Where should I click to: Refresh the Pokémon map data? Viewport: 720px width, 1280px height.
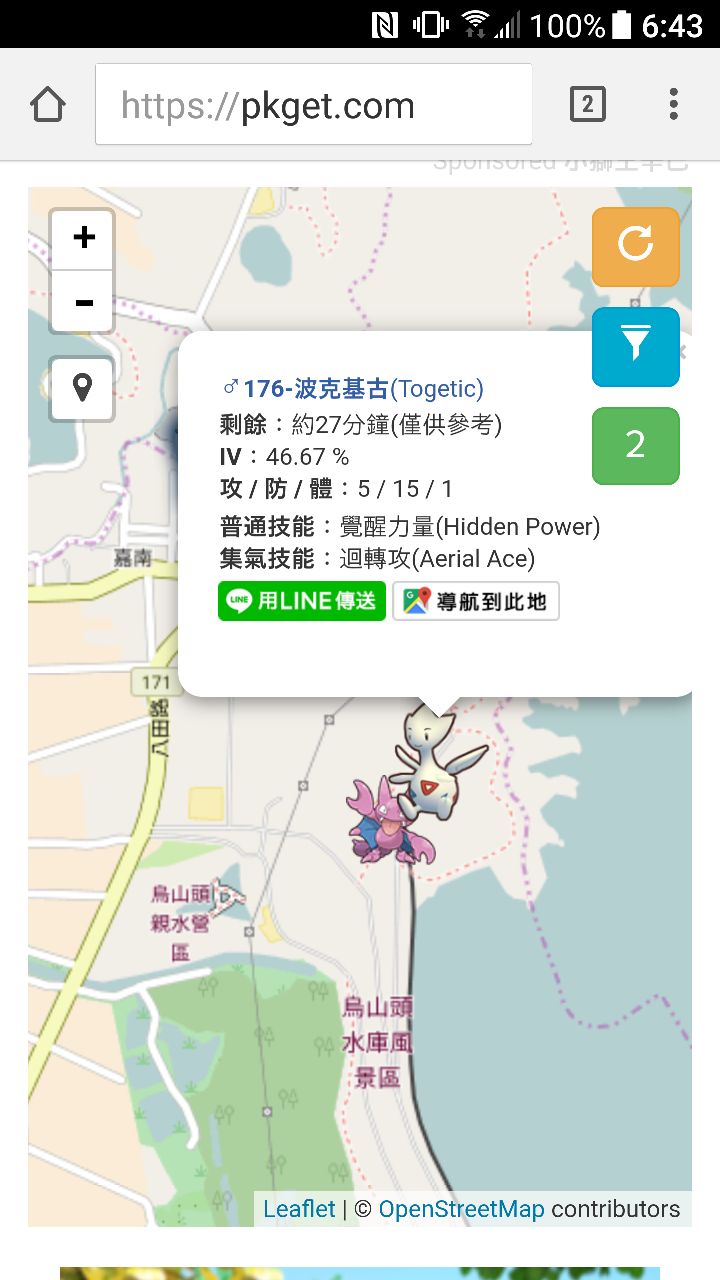tap(635, 246)
